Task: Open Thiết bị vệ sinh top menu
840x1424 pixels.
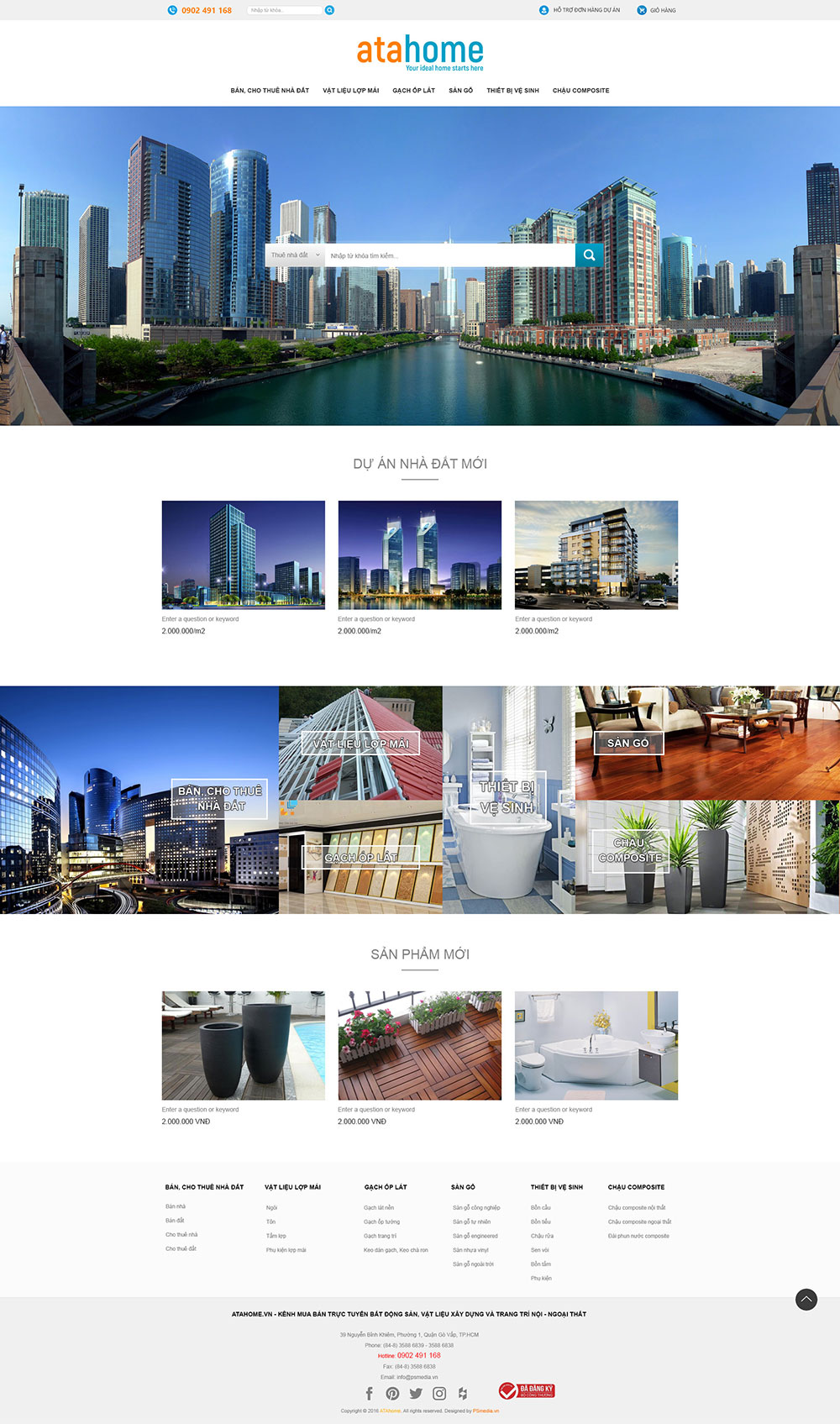Action: 512,91
